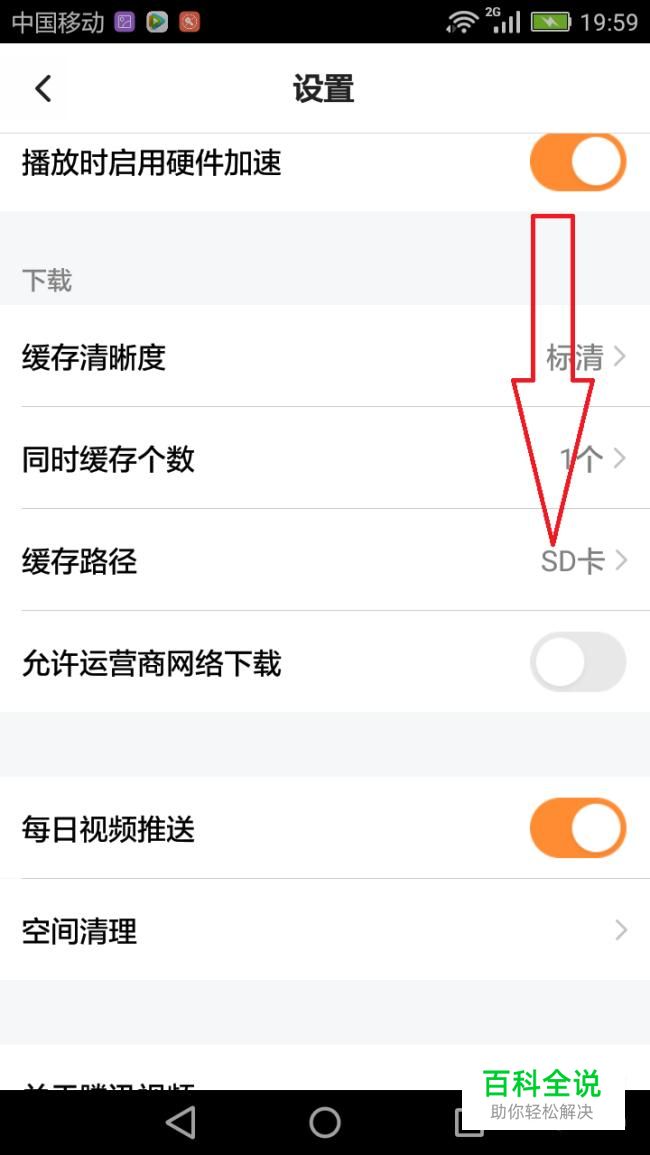Turn off 播放时启用硬件加速 switch
The height and width of the screenshot is (1155, 650).
(577, 163)
